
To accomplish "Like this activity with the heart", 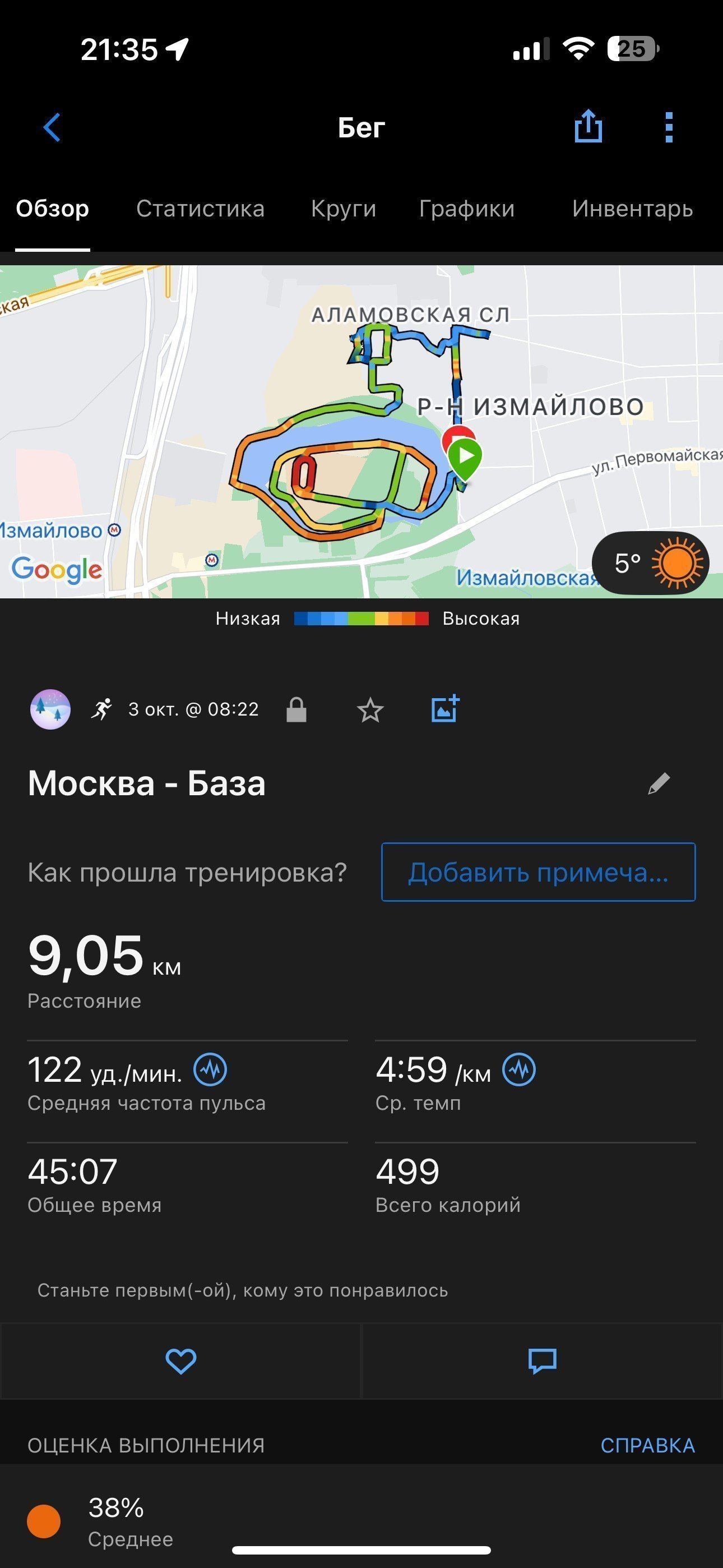I will pos(180,1361).
